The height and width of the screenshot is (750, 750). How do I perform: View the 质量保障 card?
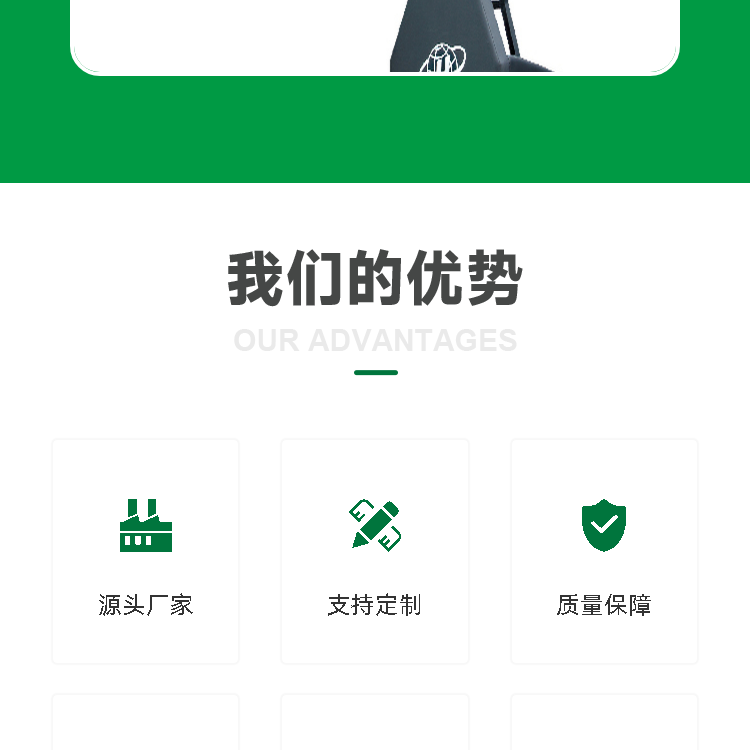coord(604,551)
